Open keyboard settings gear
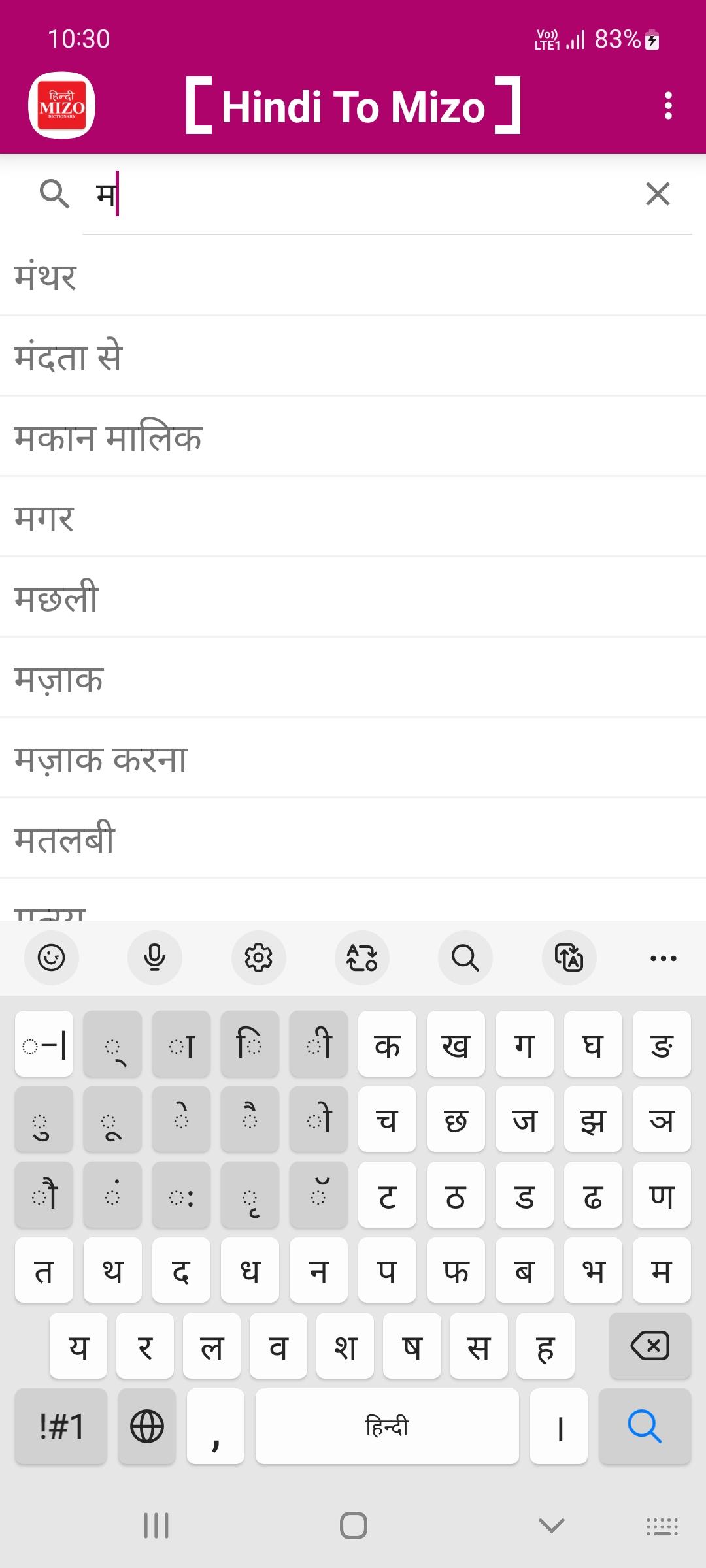This screenshot has width=706, height=1568. (x=258, y=958)
